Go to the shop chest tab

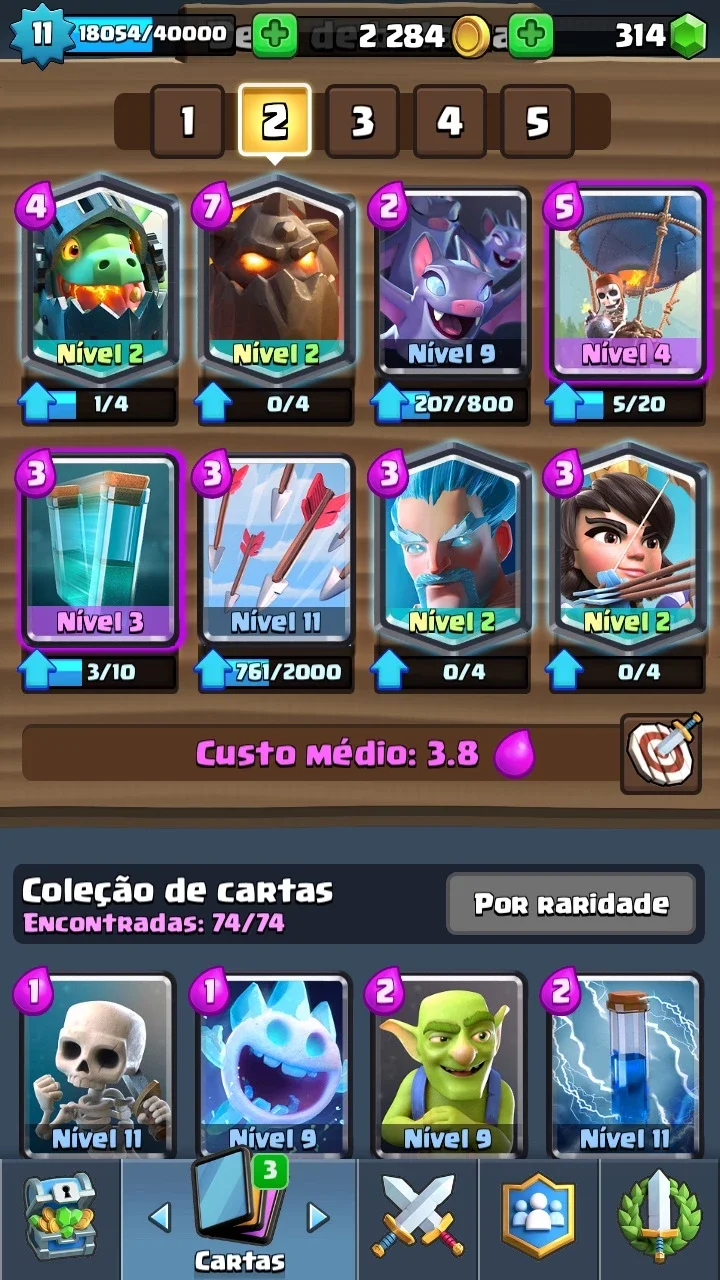60,1218
